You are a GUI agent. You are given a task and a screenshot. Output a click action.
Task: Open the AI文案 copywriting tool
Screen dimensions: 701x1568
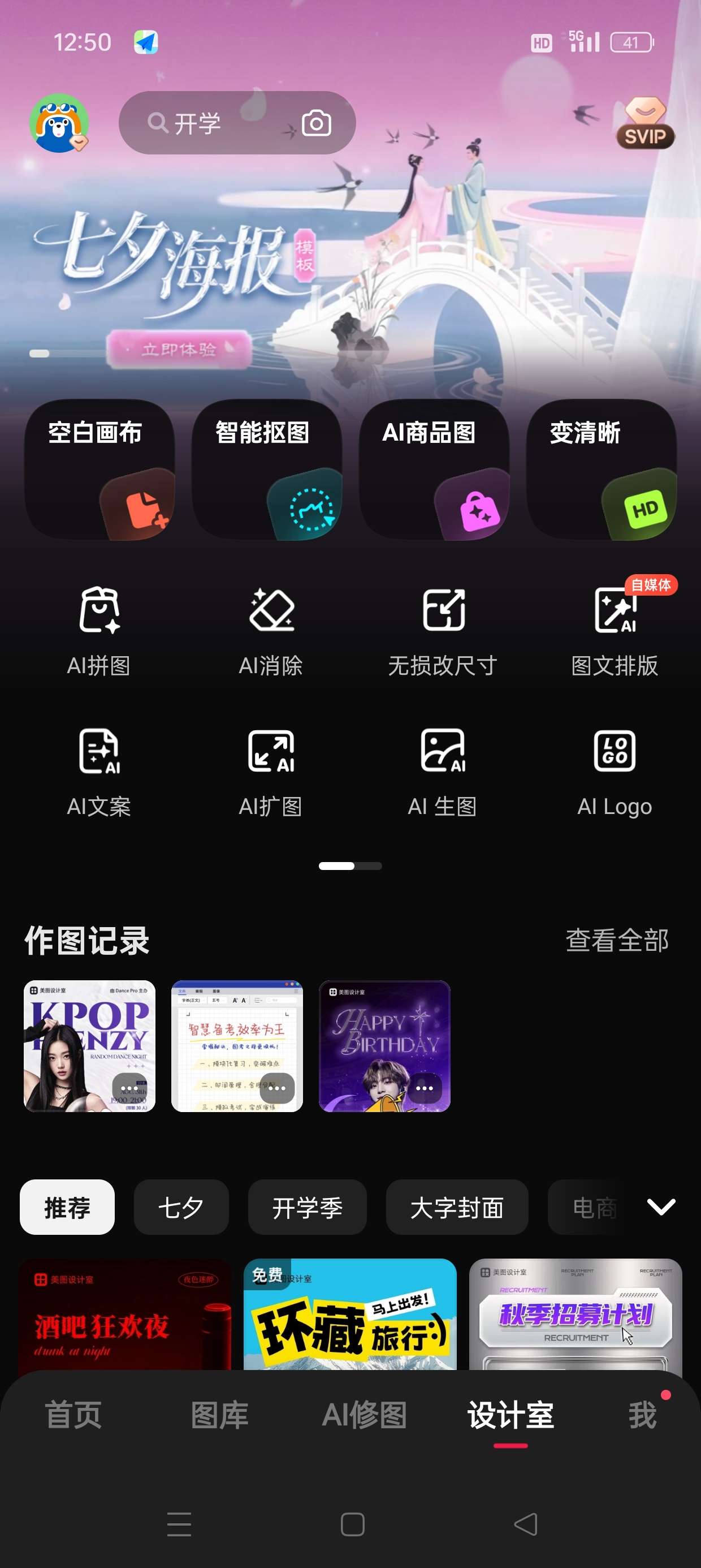pos(98,772)
